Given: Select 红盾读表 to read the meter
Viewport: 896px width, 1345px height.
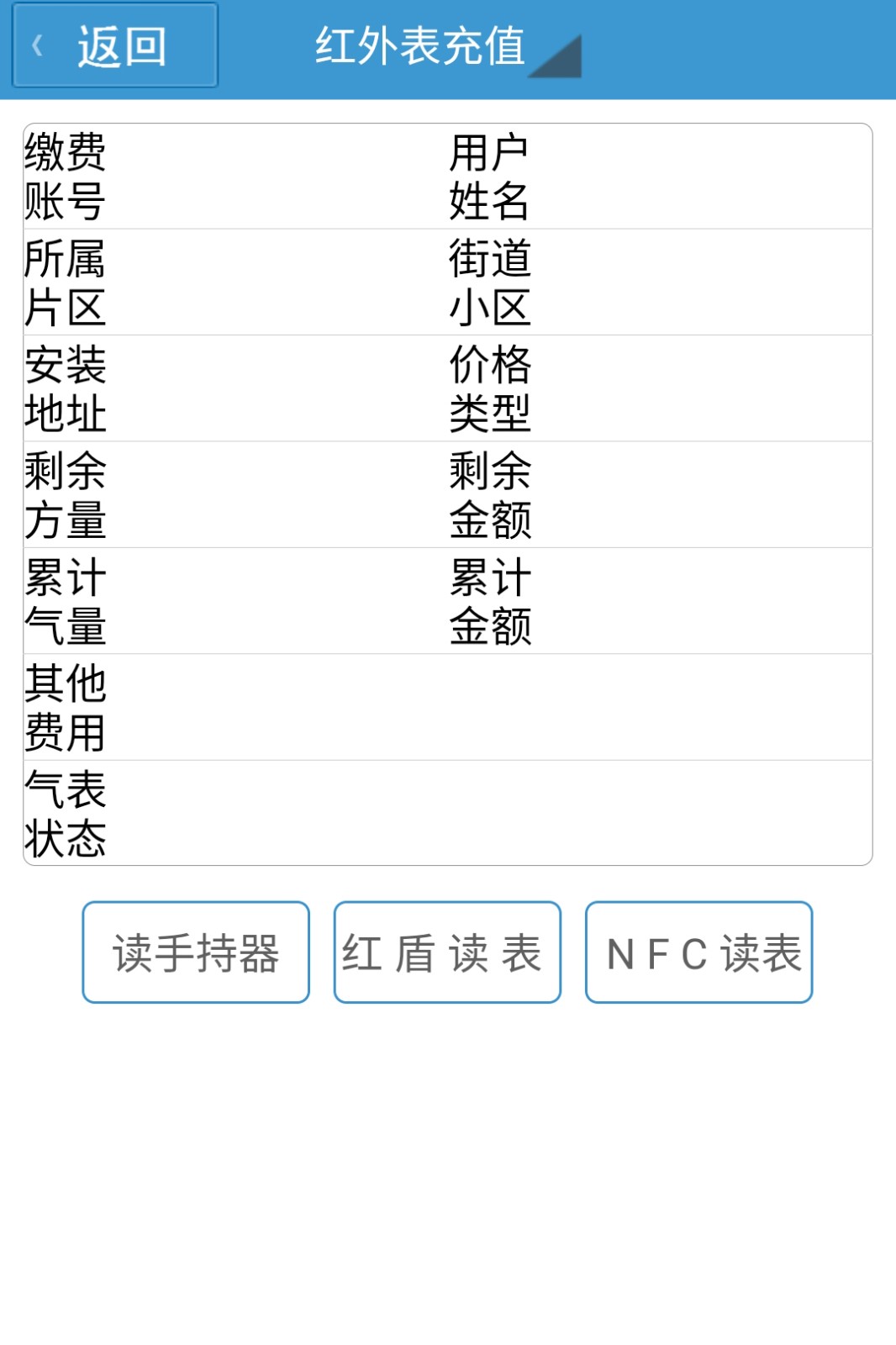Looking at the screenshot, I should click(x=447, y=952).
